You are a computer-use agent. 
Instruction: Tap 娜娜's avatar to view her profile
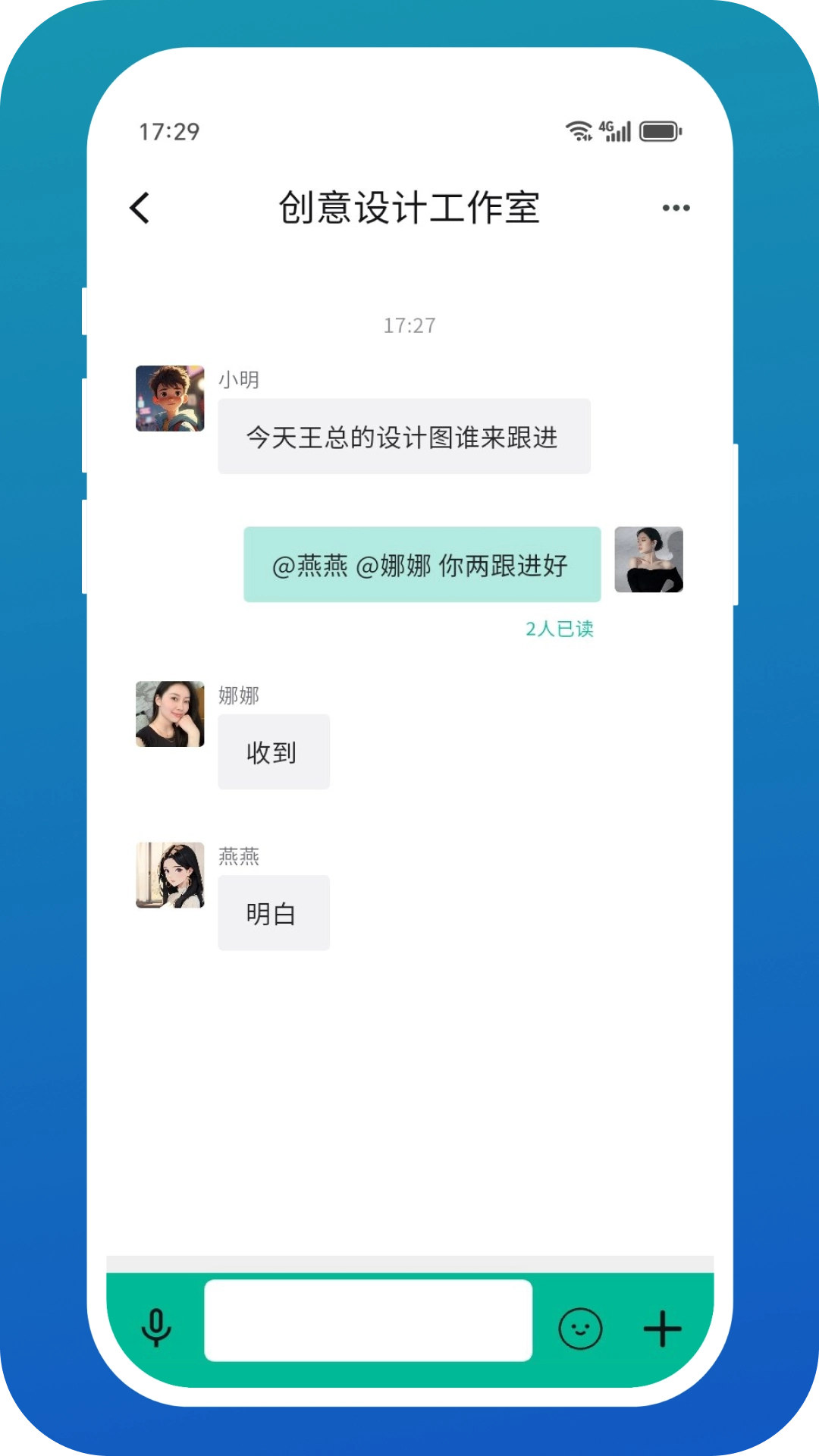pos(168,716)
